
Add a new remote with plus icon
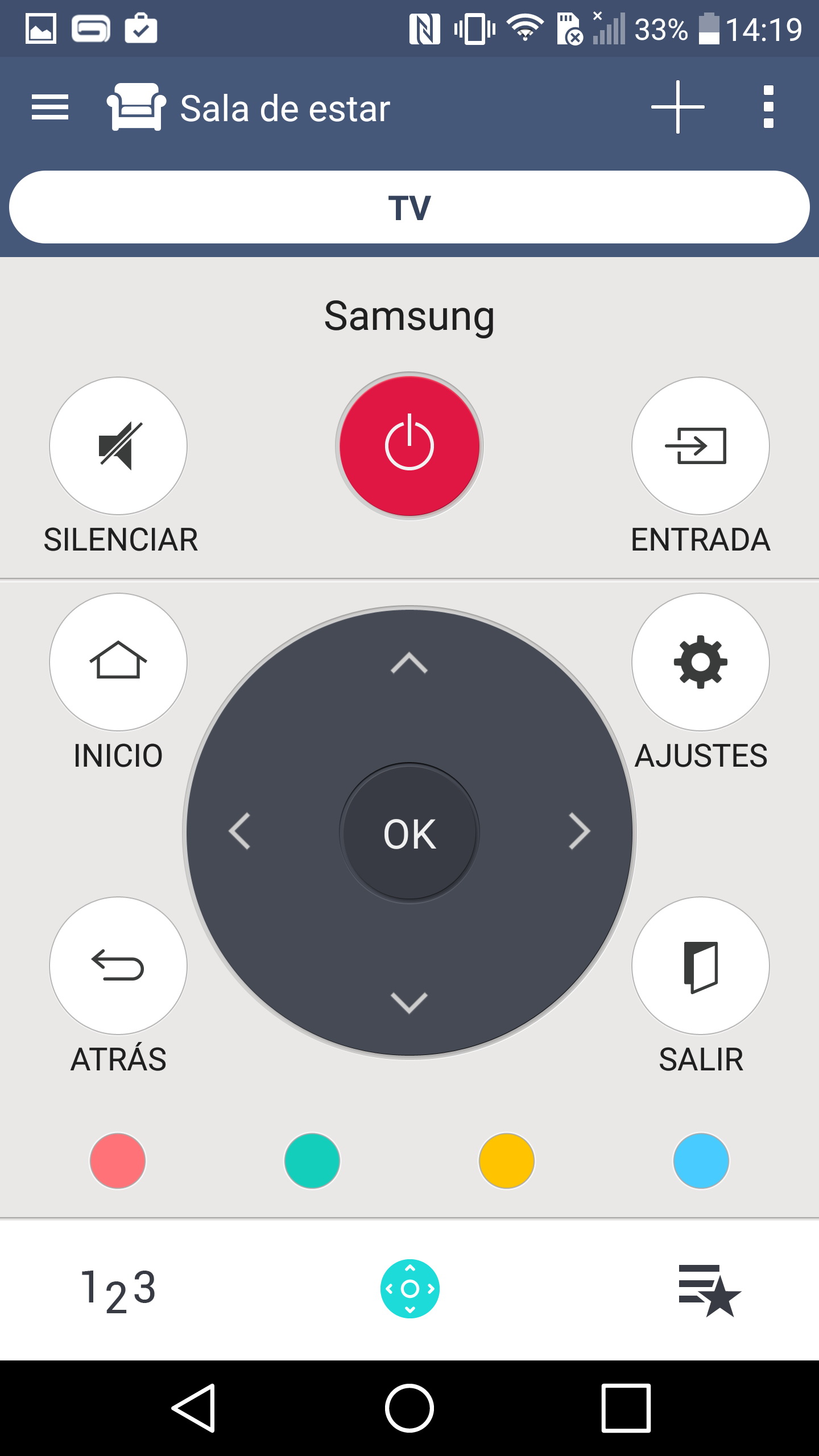coord(677,107)
